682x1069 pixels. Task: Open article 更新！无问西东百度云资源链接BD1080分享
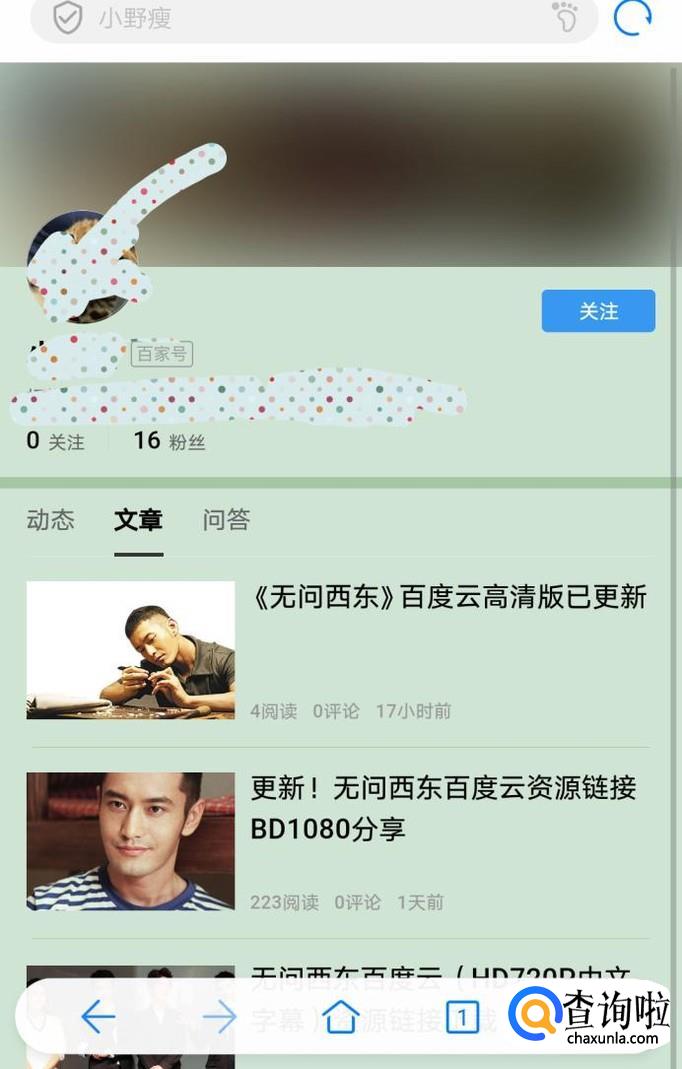click(x=443, y=808)
